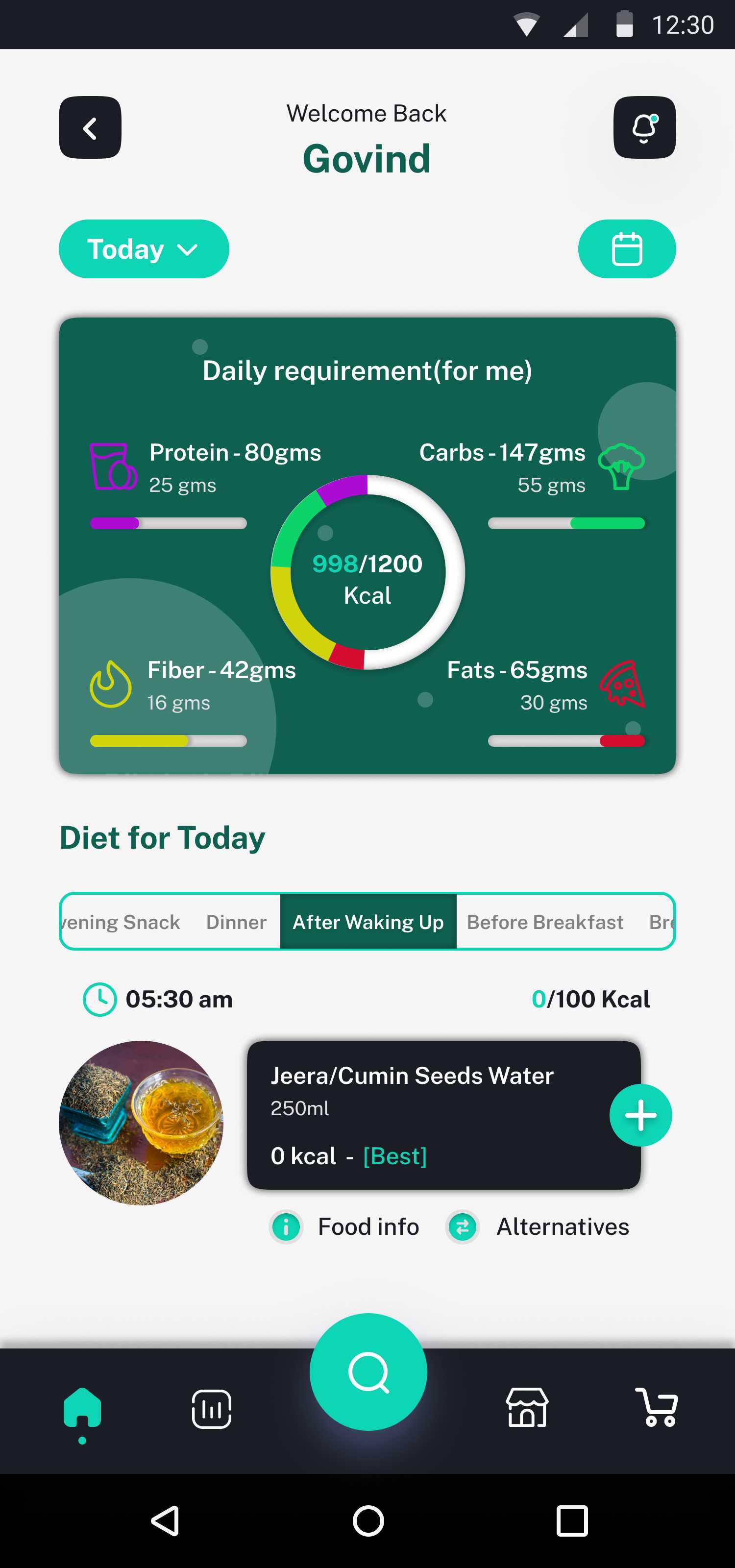Open the recent apps overview
735x1568 pixels.
pos(572,1521)
